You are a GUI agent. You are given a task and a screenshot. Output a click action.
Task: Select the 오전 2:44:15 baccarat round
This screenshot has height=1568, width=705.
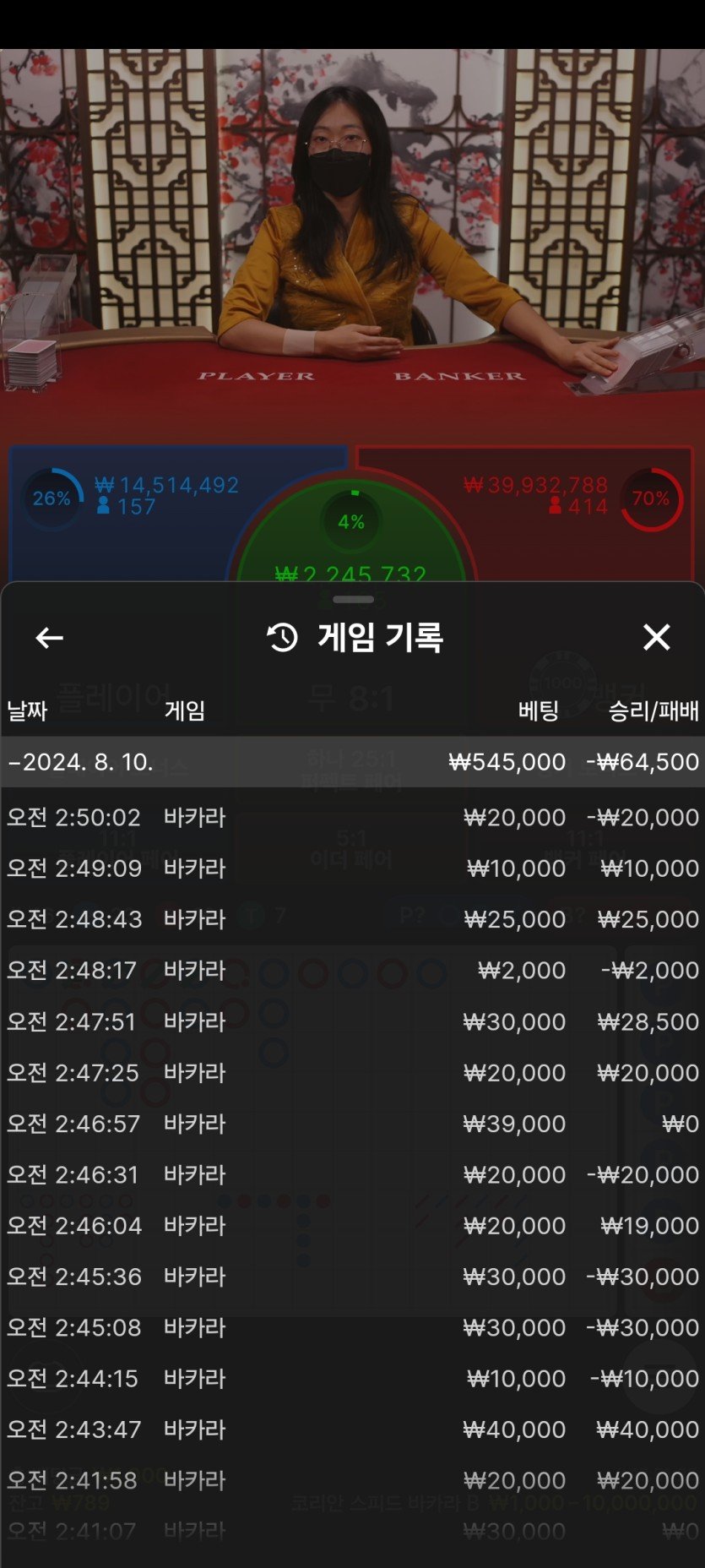coord(352,1379)
